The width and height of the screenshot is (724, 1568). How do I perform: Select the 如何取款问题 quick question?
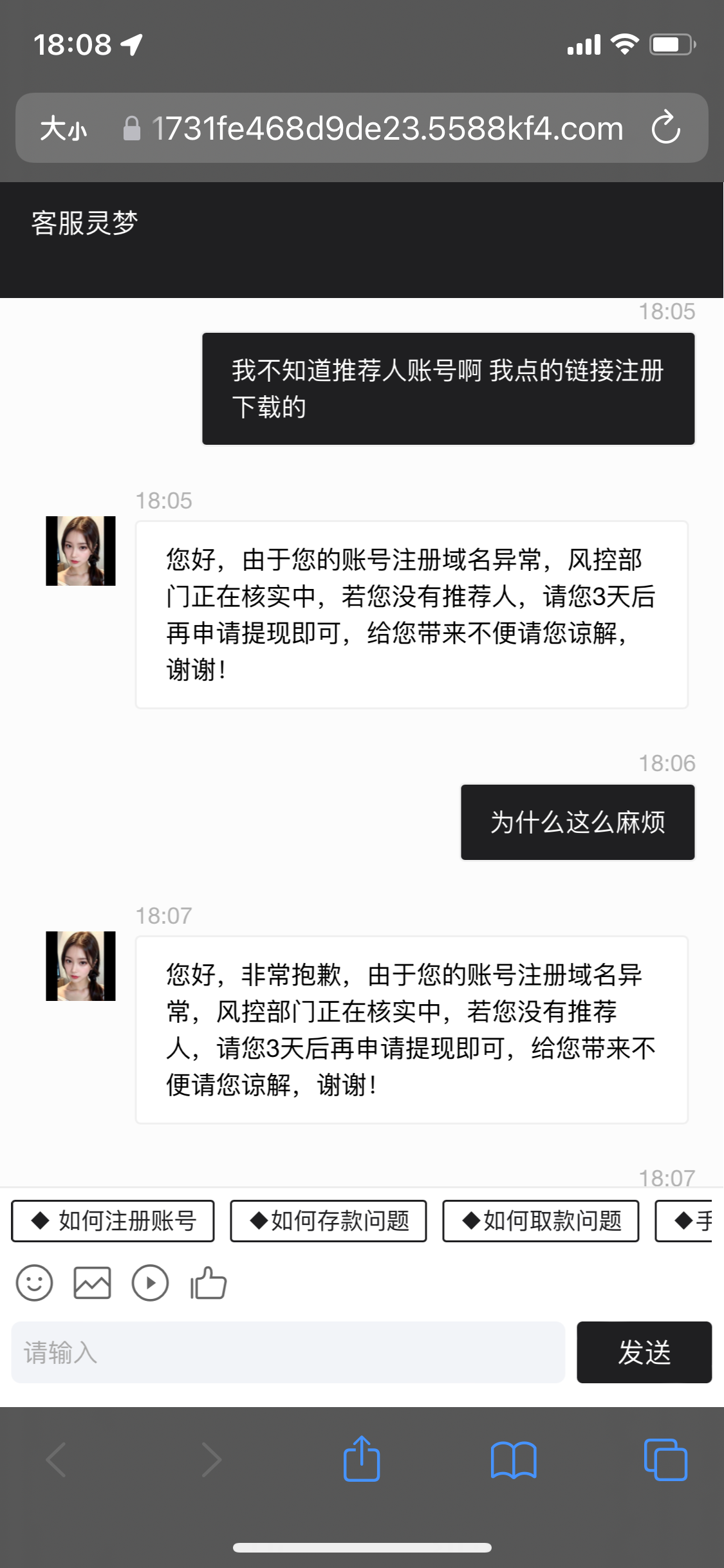(541, 1220)
